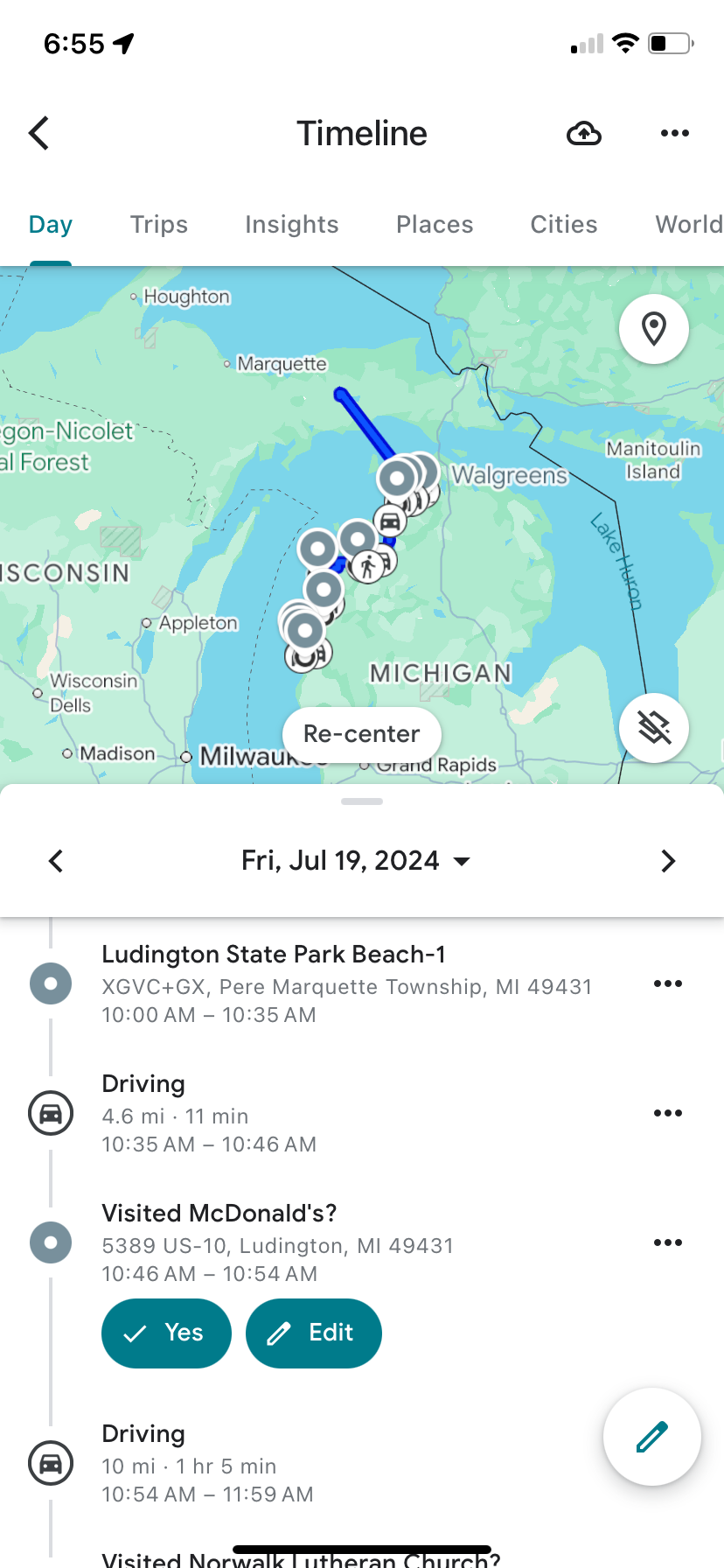Screen dimensions: 724x1568
Task: Toggle the map layers off icon
Action: 654,728
